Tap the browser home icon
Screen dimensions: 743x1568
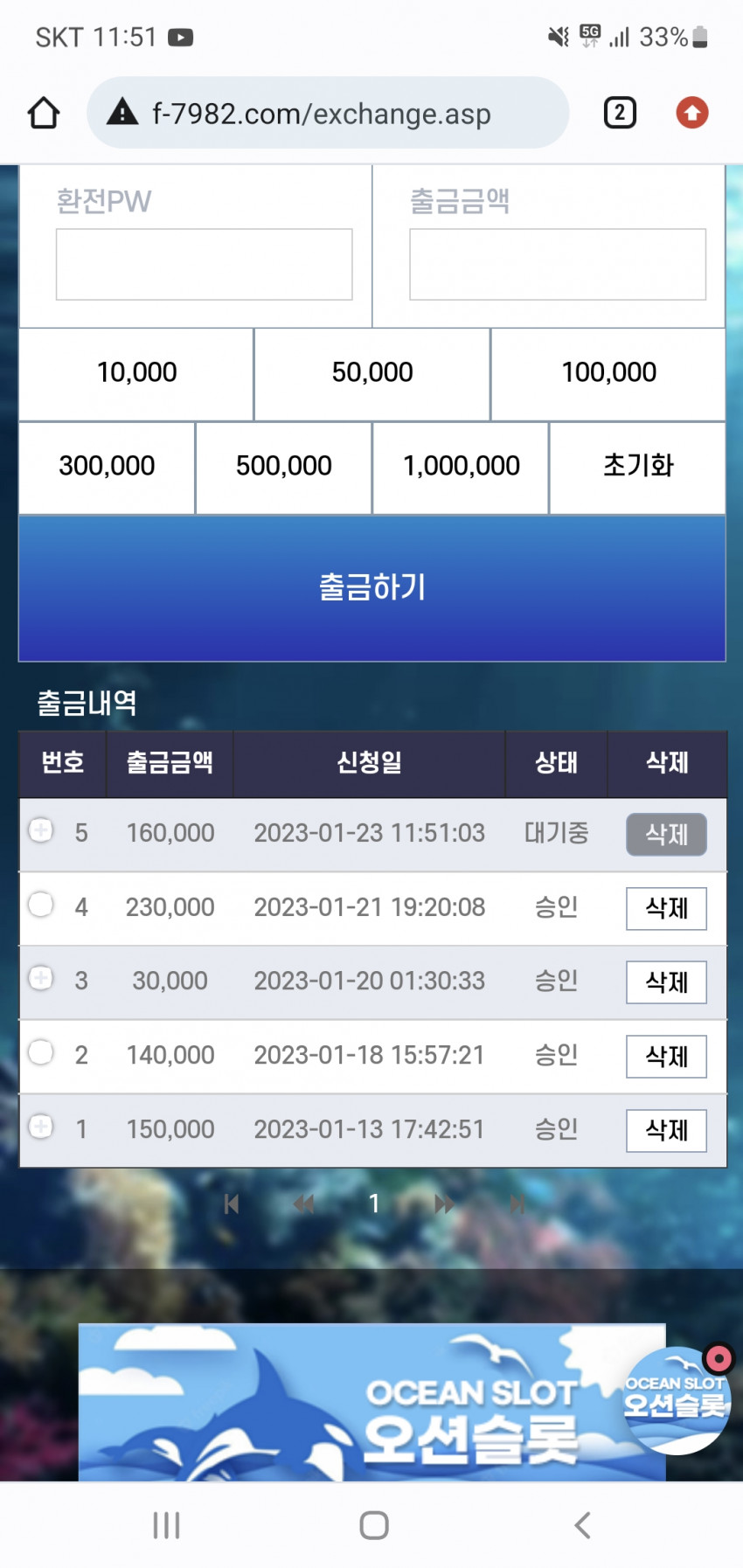click(44, 113)
